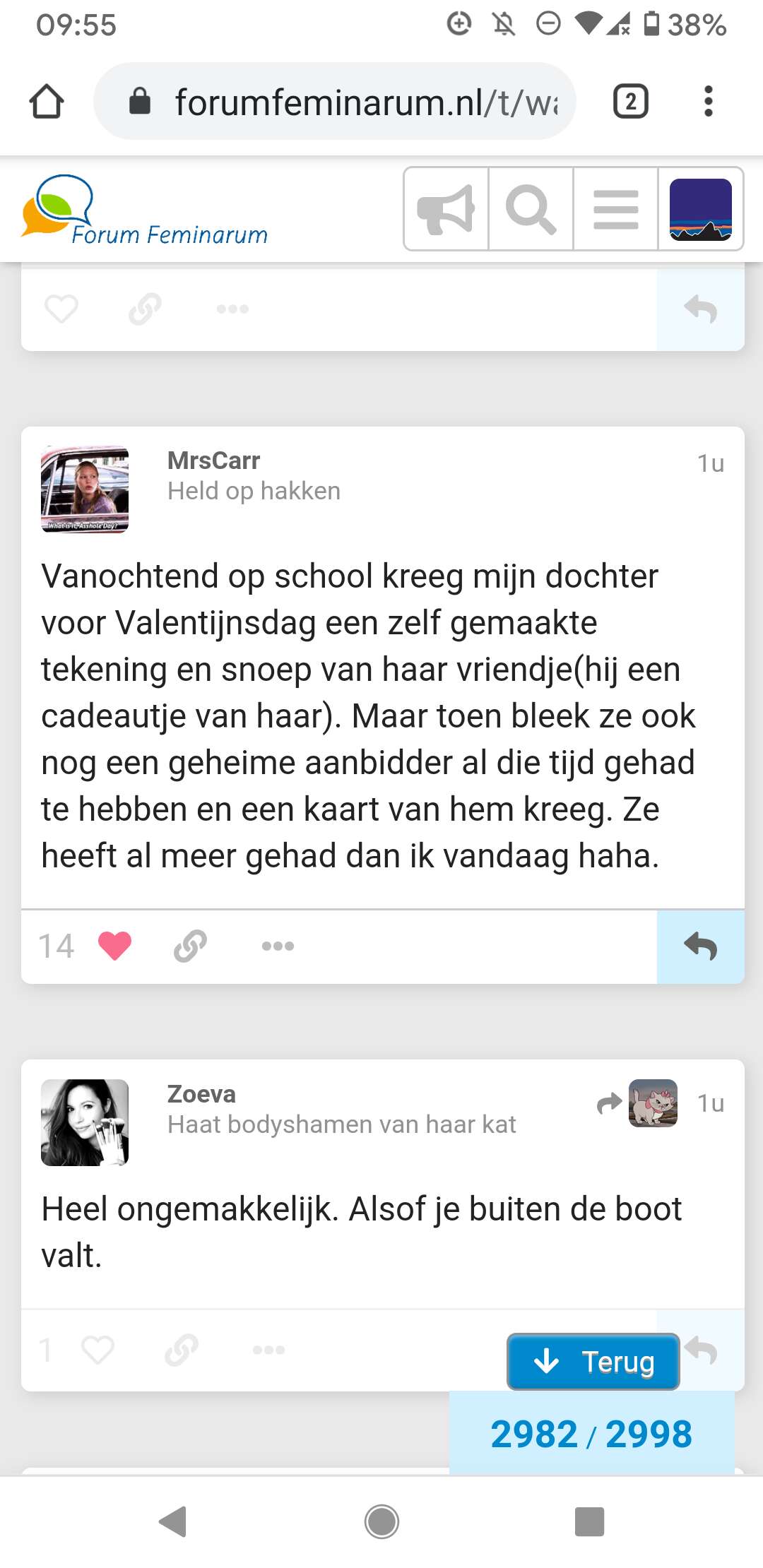Screen dimensions: 763x1568
Task: Copy the link to MrsCarr's post
Action: pos(190,946)
